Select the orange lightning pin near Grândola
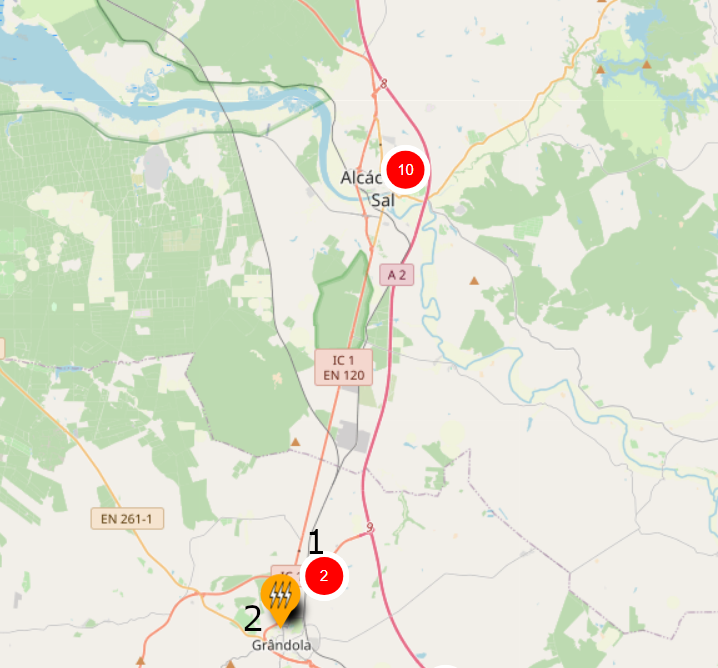Screen dimensions: 718x668 pos(280,596)
